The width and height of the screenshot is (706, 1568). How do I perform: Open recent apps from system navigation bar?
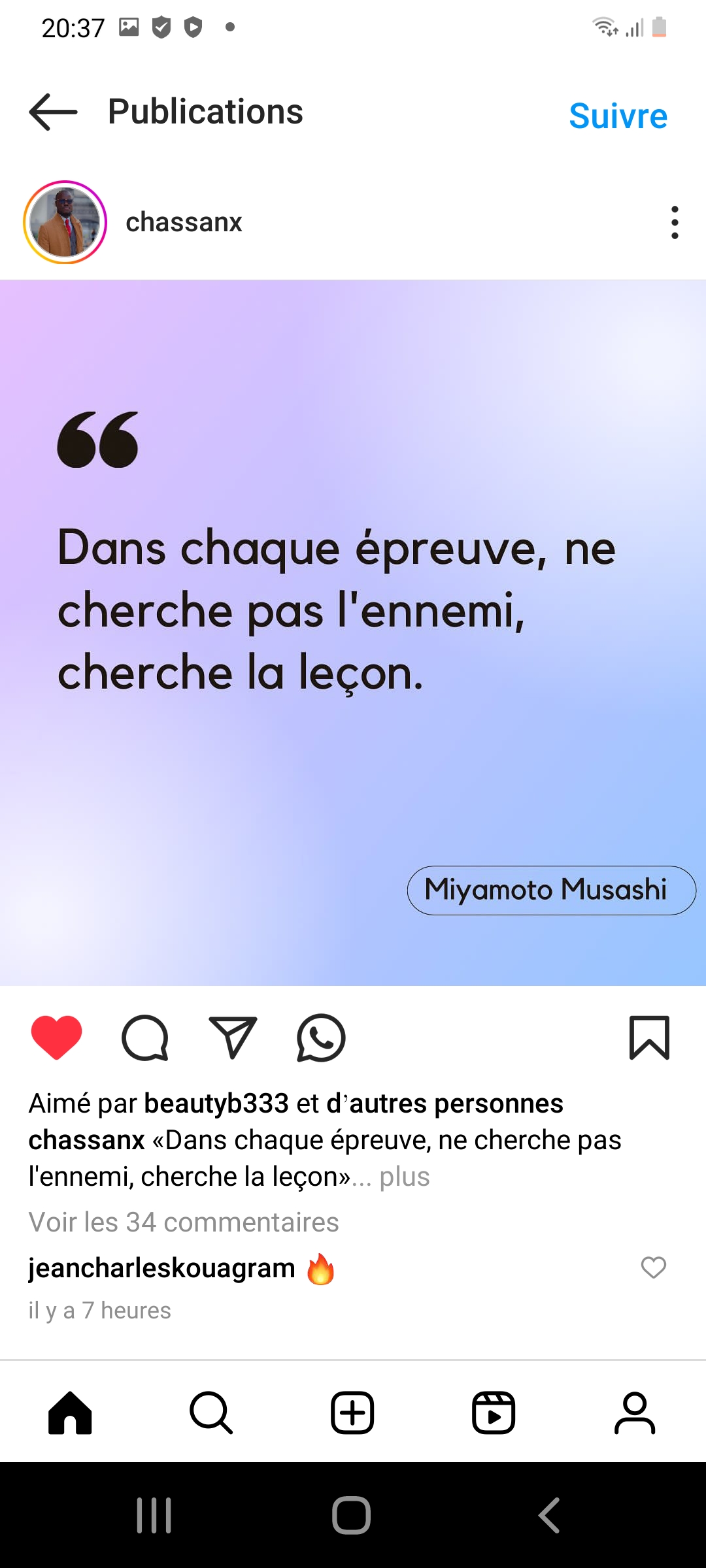coord(154,1515)
